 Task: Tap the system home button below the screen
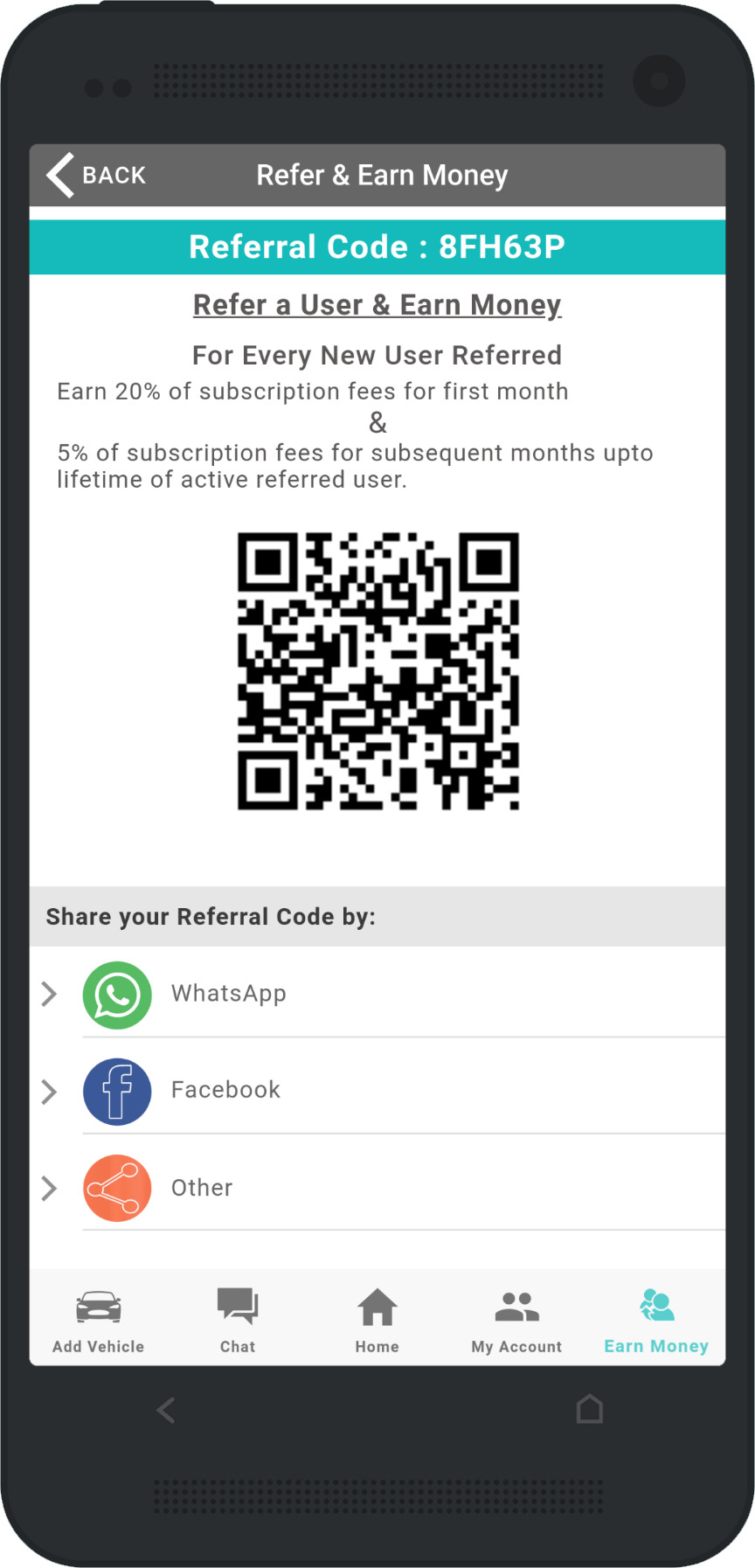pyautogui.click(x=590, y=1409)
